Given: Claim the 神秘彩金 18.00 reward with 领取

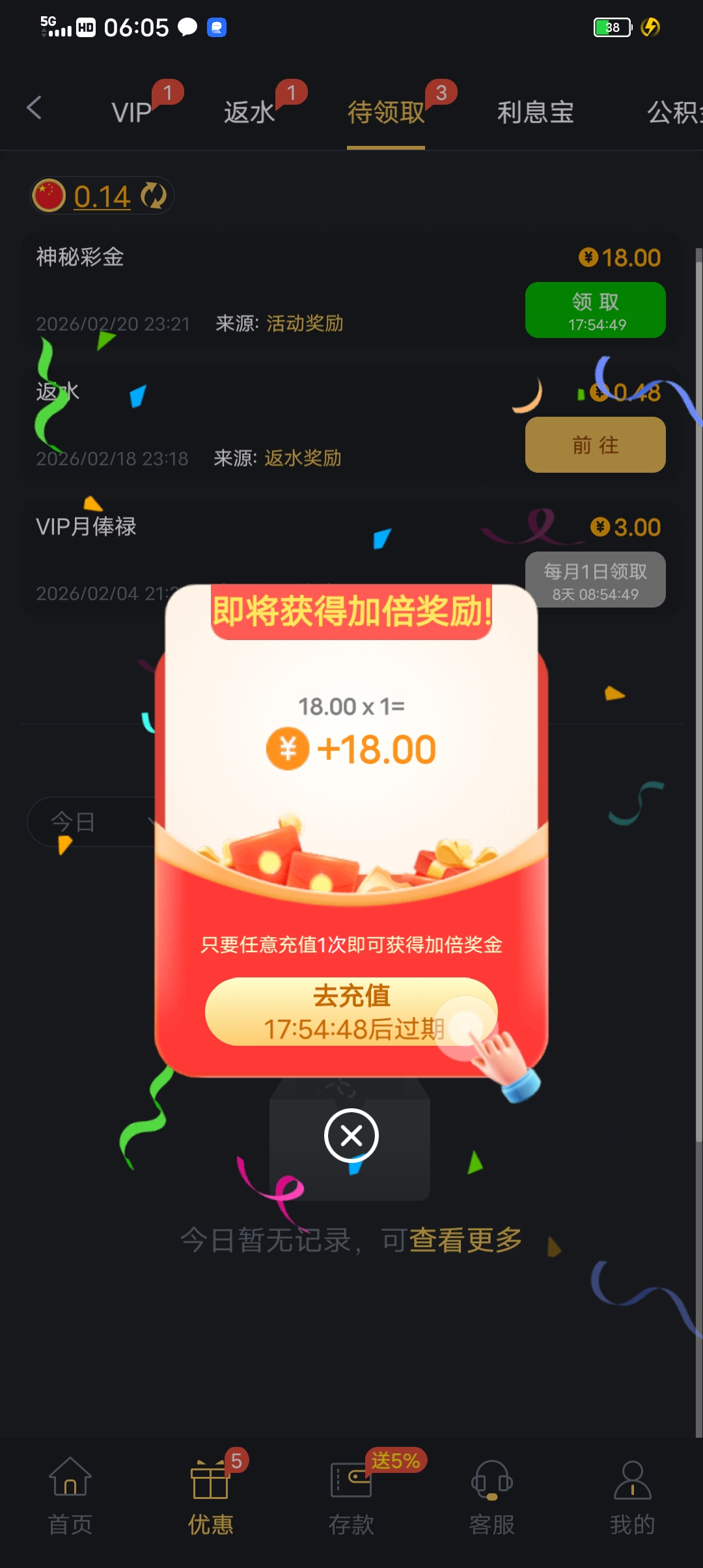Looking at the screenshot, I should point(595,310).
